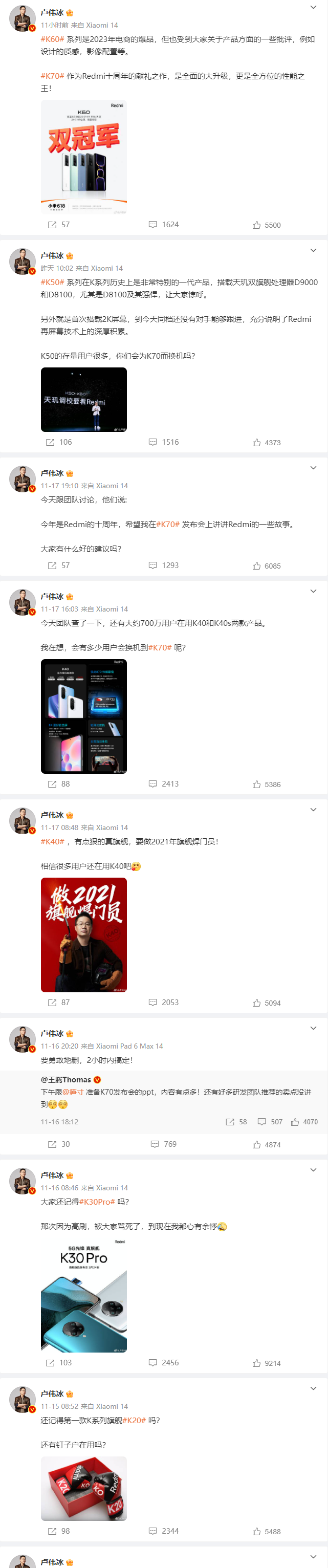This screenshot has height=1568, width=328.
Task: Open comments on the K40 700万 users post
Action: click(x=163, y=784)
